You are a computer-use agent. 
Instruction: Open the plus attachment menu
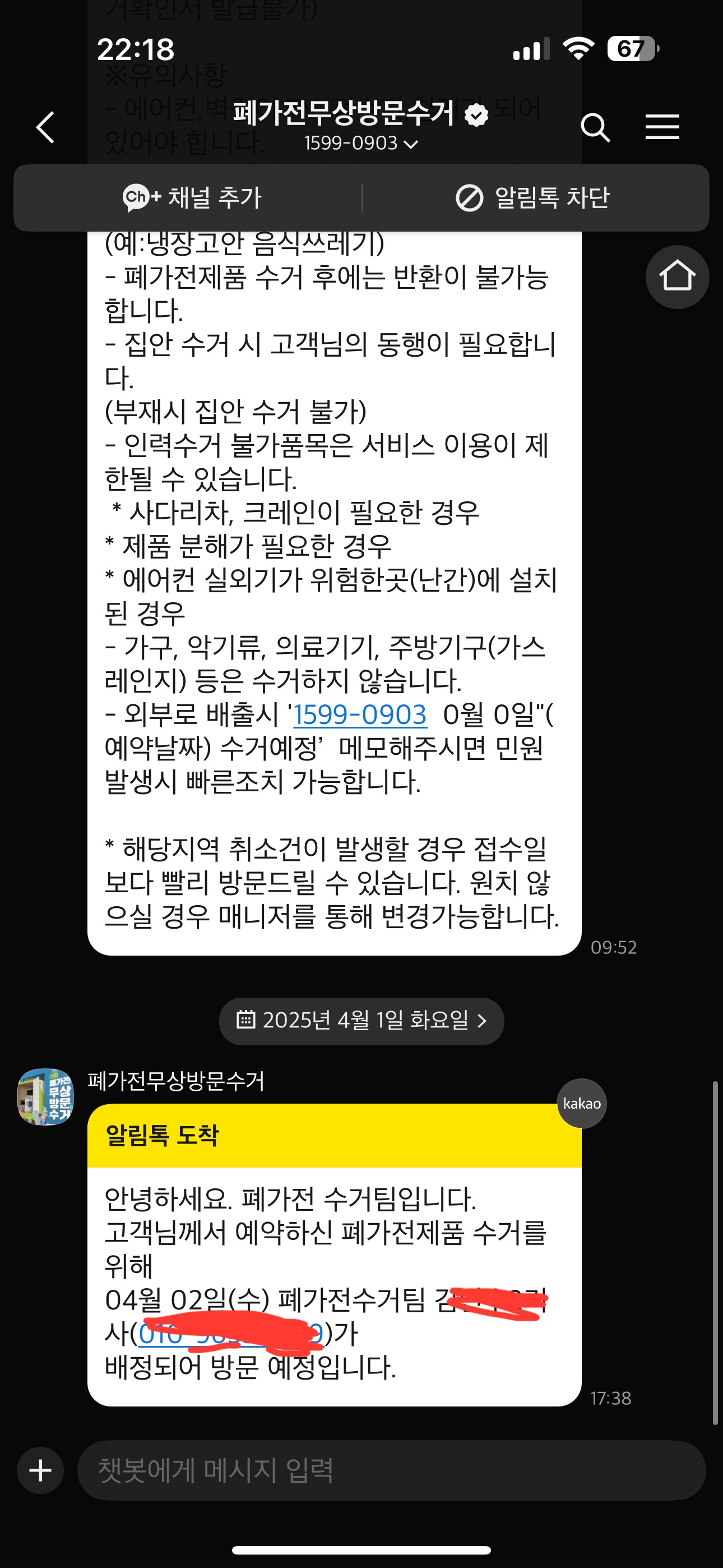pyautogui.click(x=40, y=1470)
